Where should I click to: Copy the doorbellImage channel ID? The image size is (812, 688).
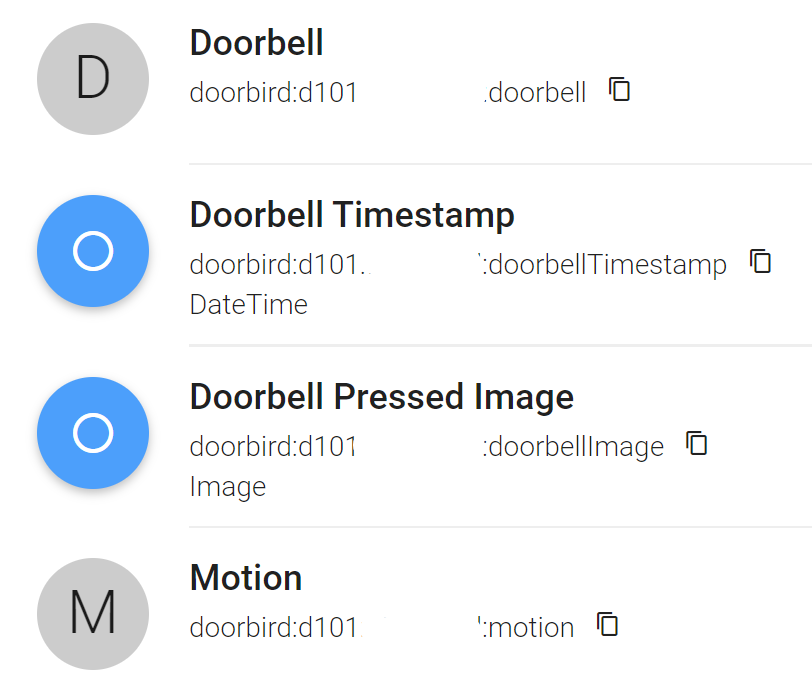(698, 443)
